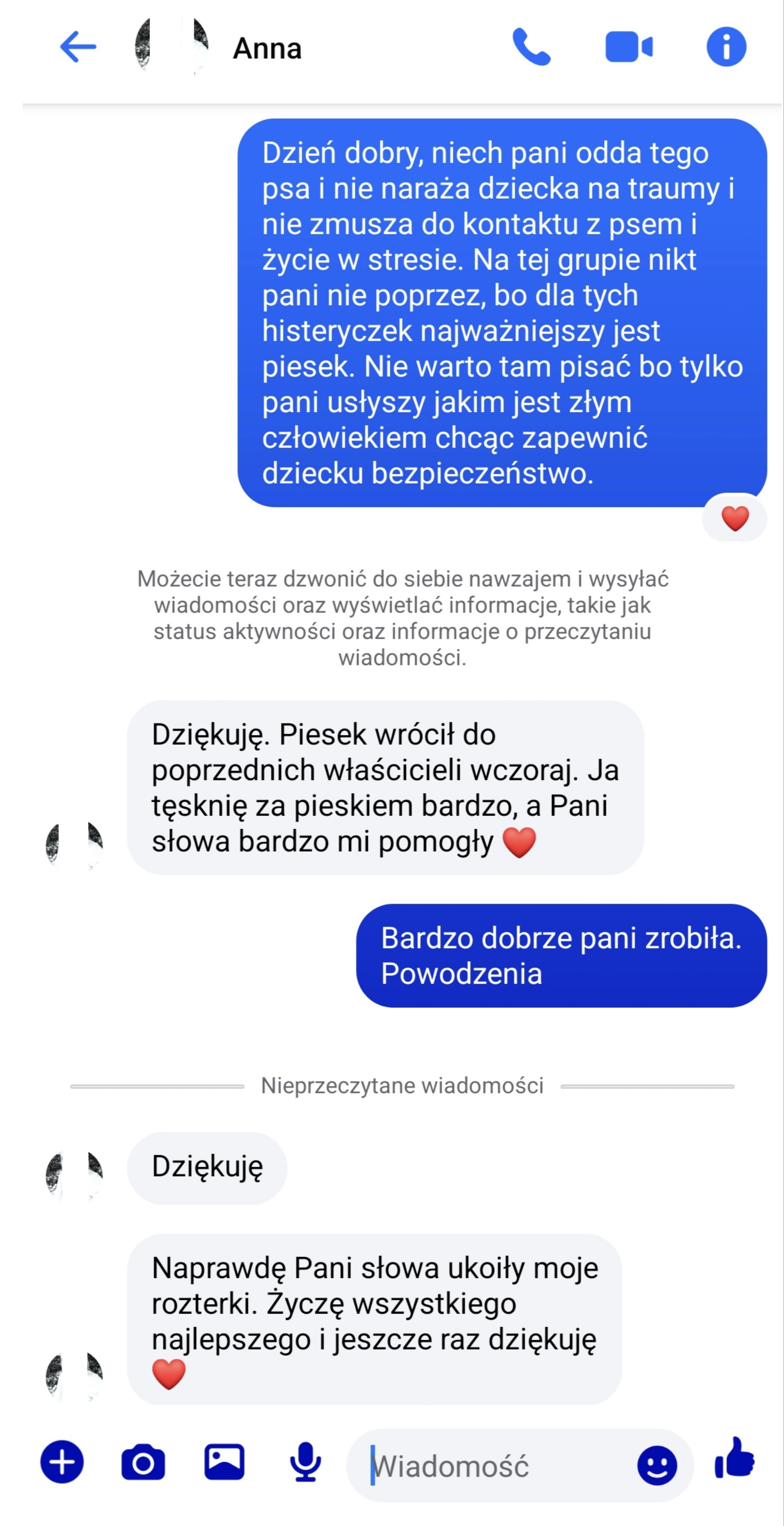Image resolution: width=784 pixels, height=1526 pixels.
Task: Open the plus menu for more actions
Action: point(62,1462)
